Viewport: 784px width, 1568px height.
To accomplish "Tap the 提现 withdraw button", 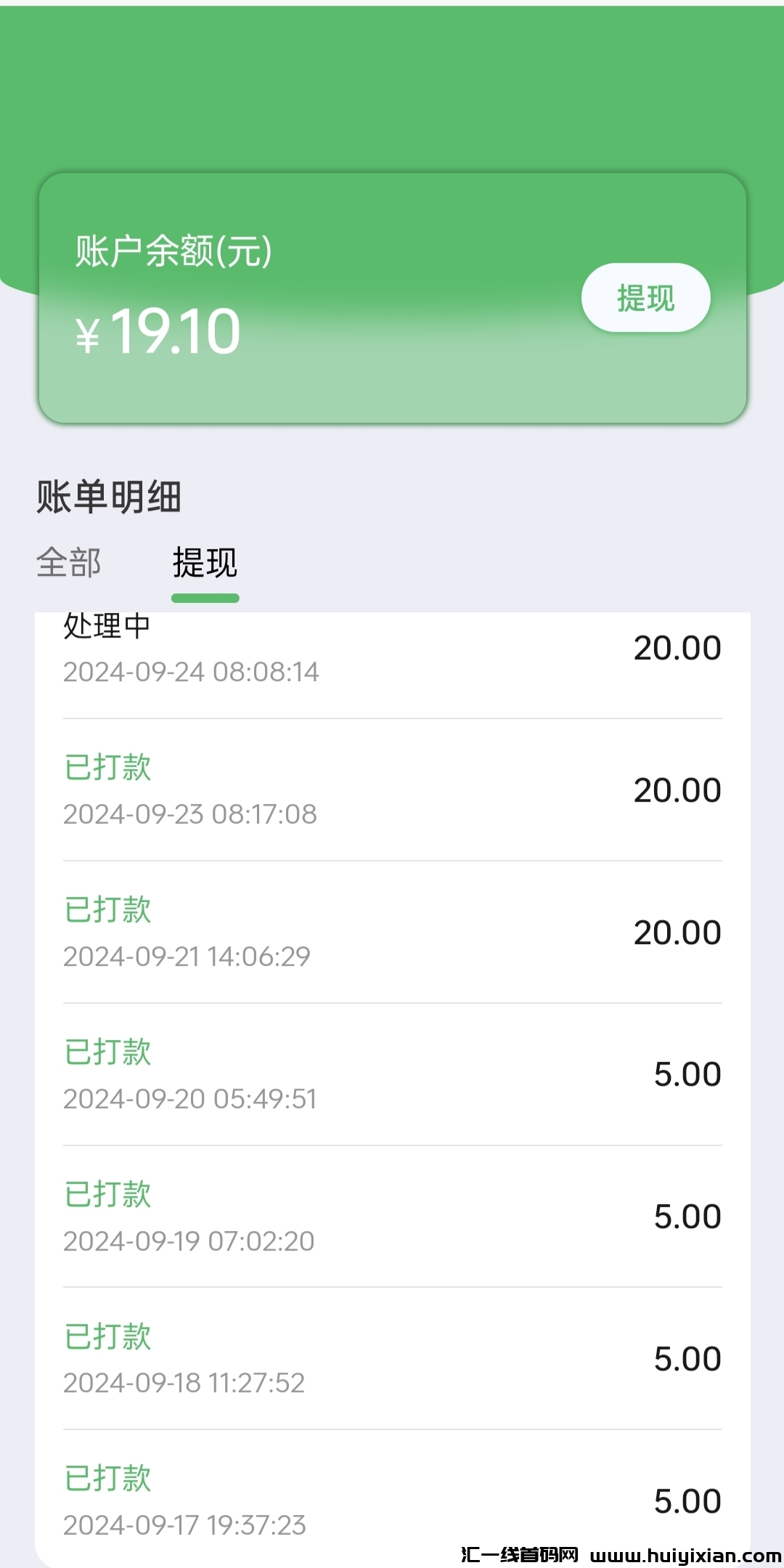I will tap(645, 298).
